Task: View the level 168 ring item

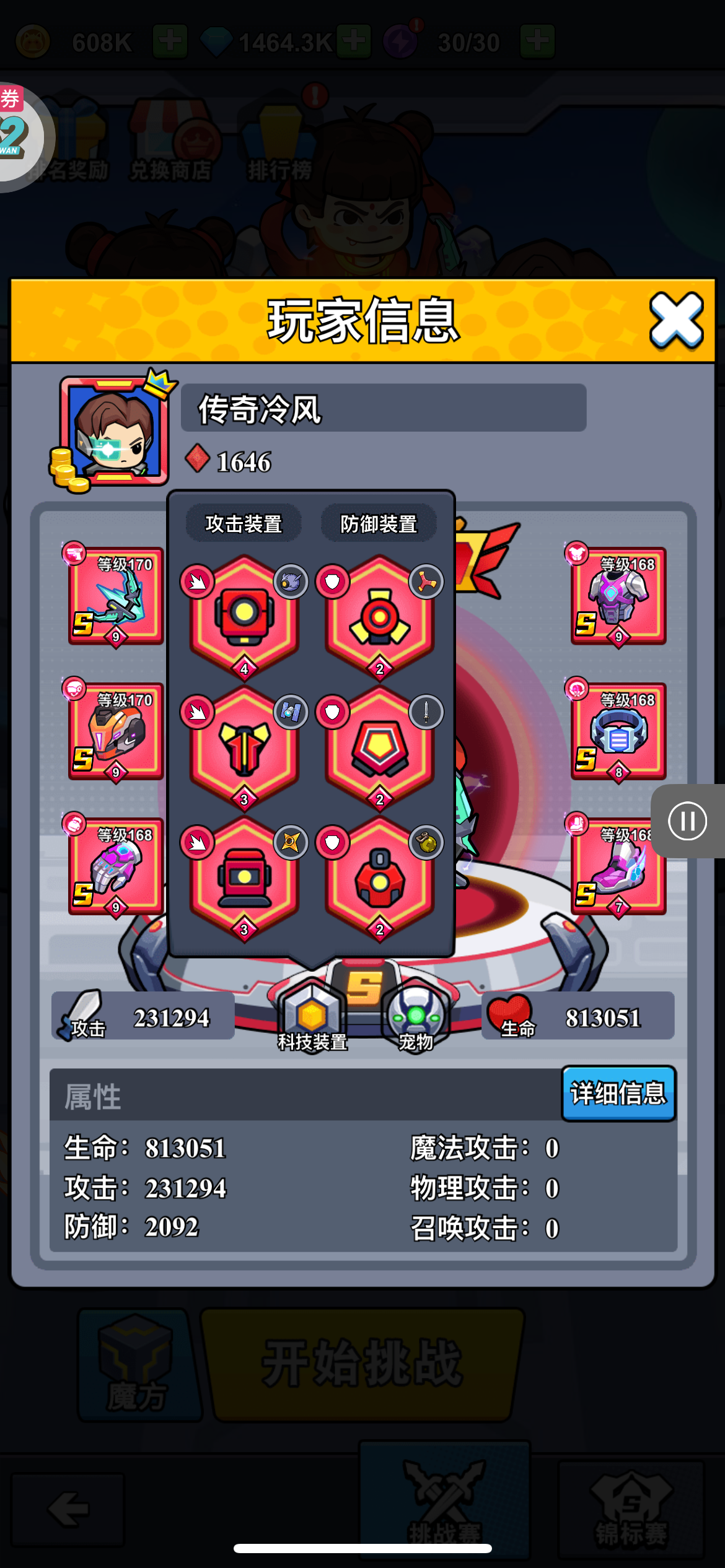Action: point(618,731)
